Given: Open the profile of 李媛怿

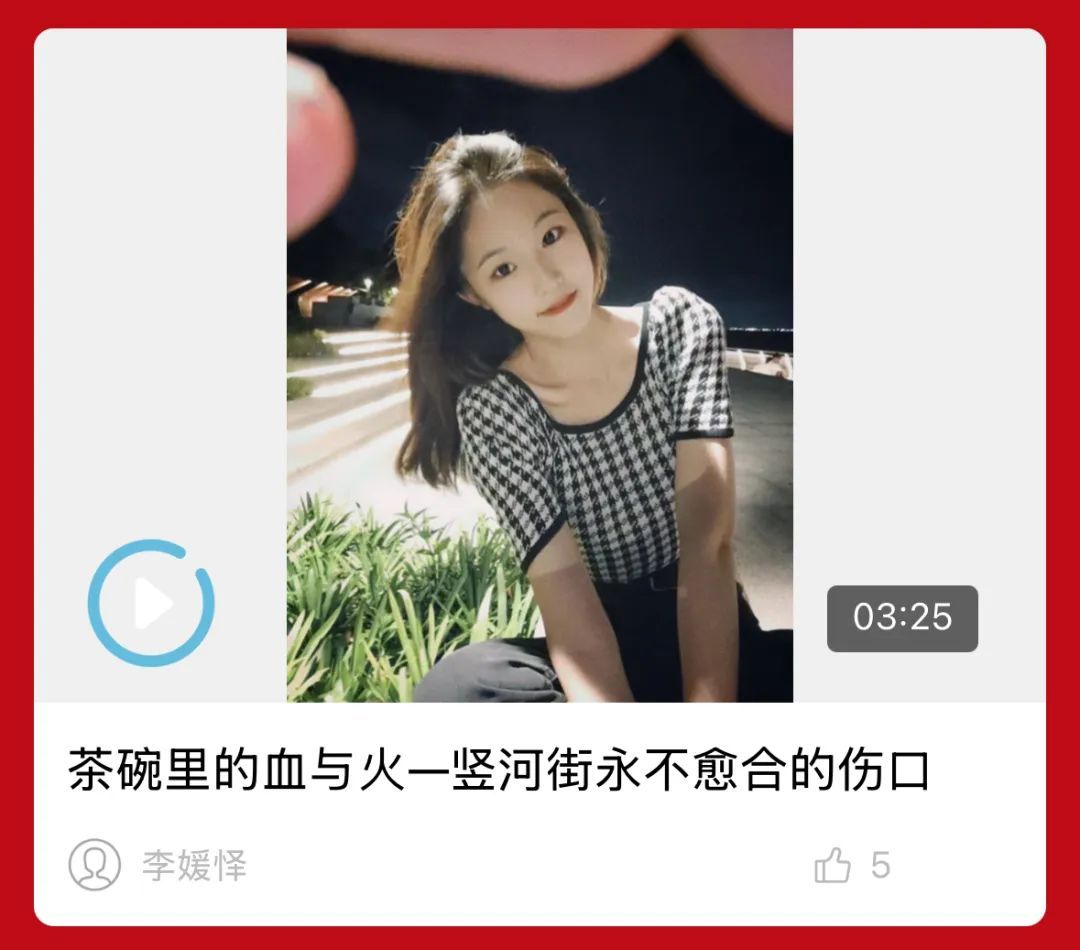Looking at the screenshot, I should tap(193, 865).
